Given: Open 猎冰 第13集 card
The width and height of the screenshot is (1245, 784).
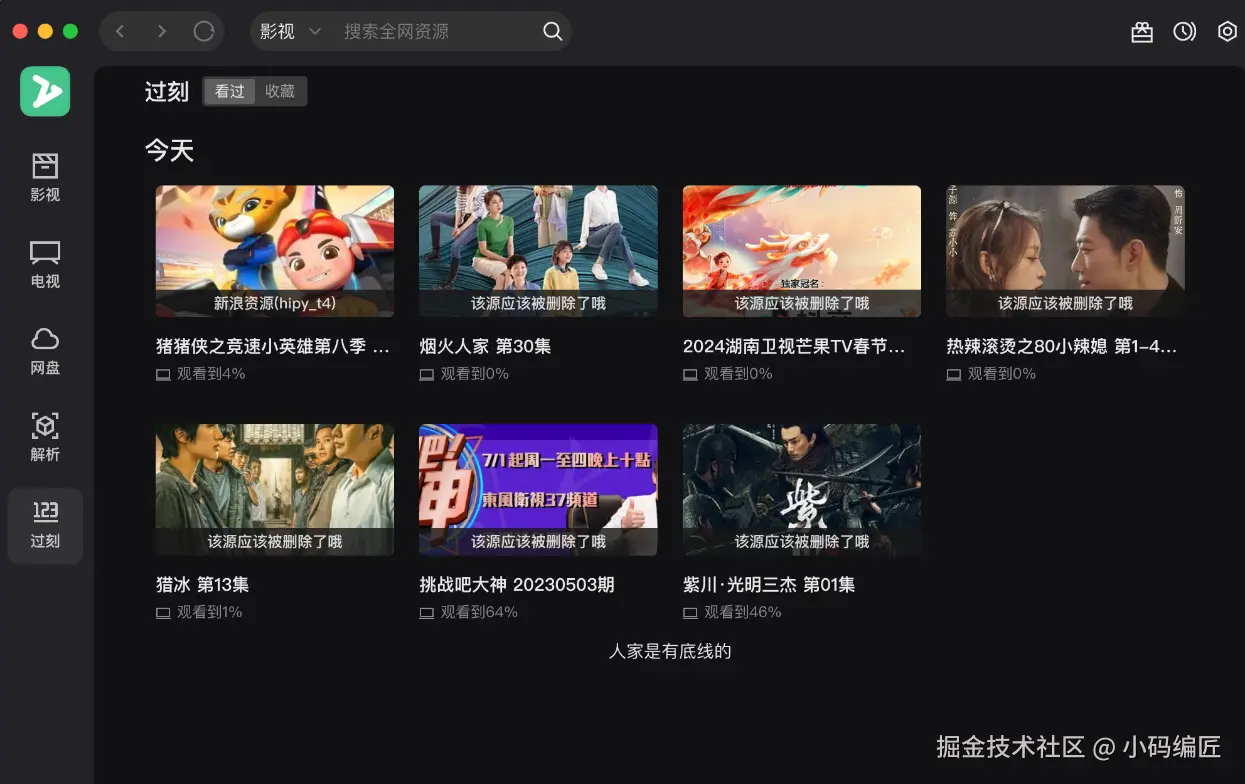Looking at the screenshot, I should (274, 489).
